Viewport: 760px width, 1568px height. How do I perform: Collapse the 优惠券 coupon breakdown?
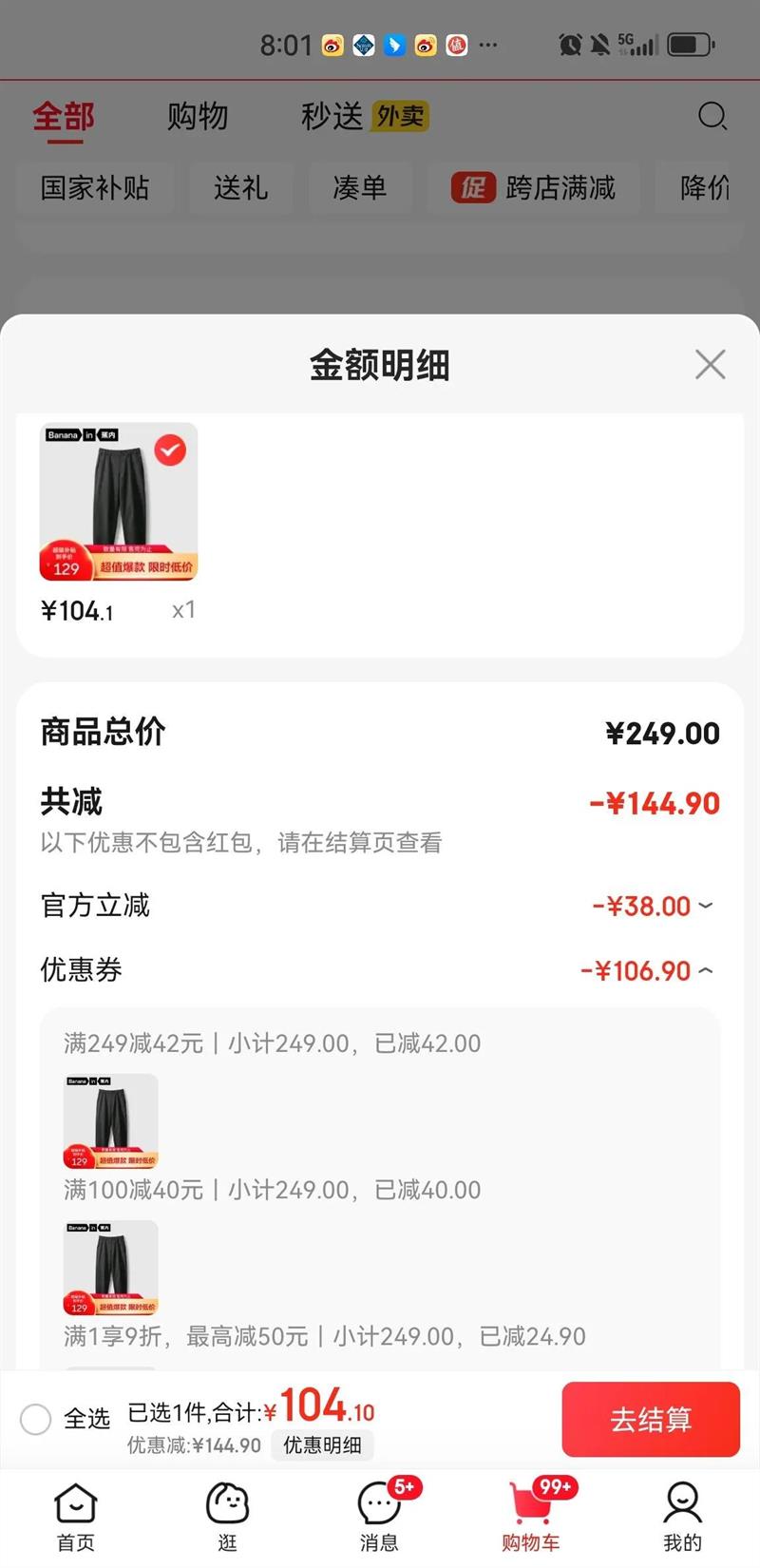(705, 970)
